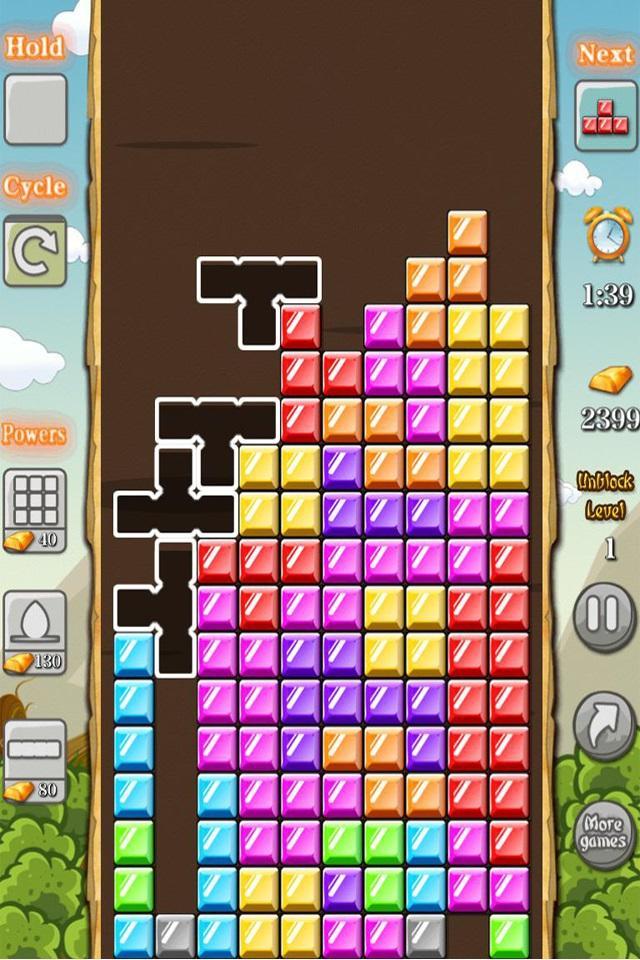Tap the empty Hold slot
Viewport: 640px width, 960px height.
pyautogui.click(x=35, y=109)
